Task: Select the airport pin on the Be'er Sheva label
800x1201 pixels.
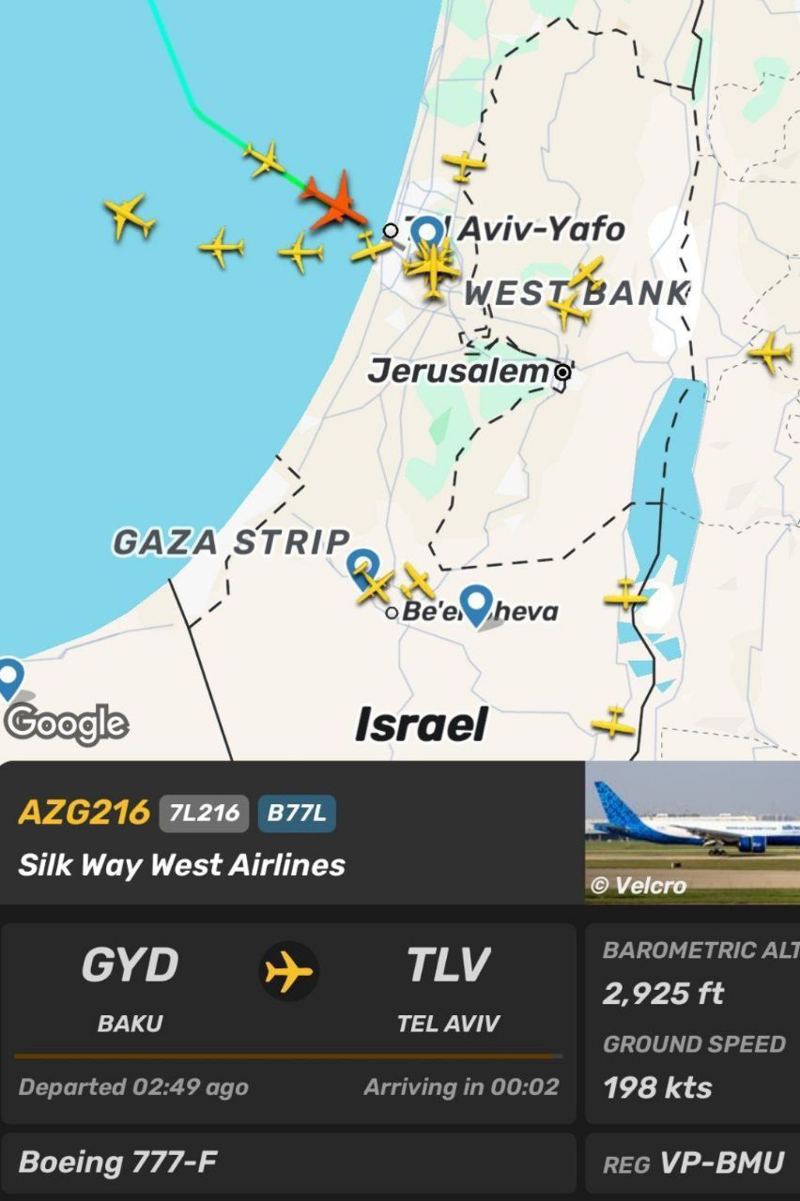Action: (475, 603)
